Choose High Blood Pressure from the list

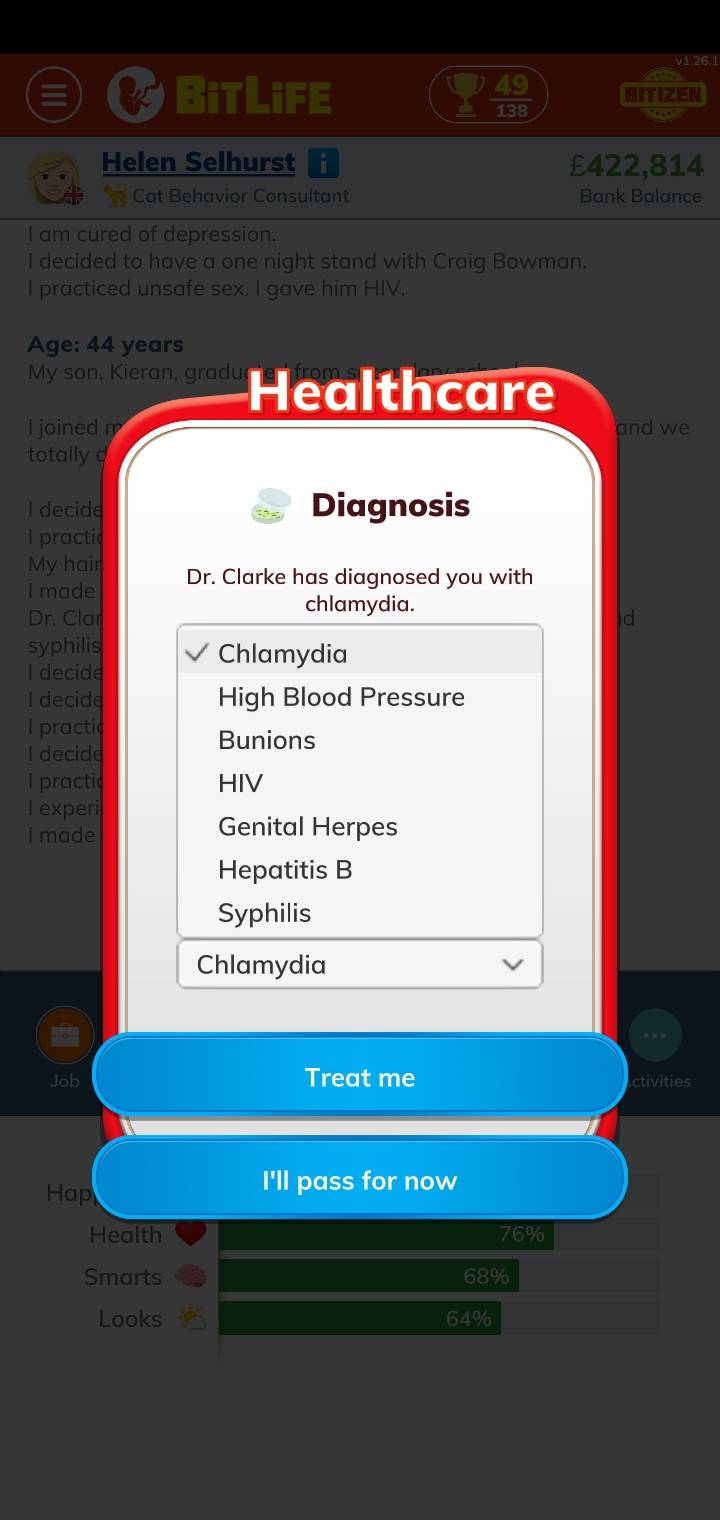[x=341, y=696]
